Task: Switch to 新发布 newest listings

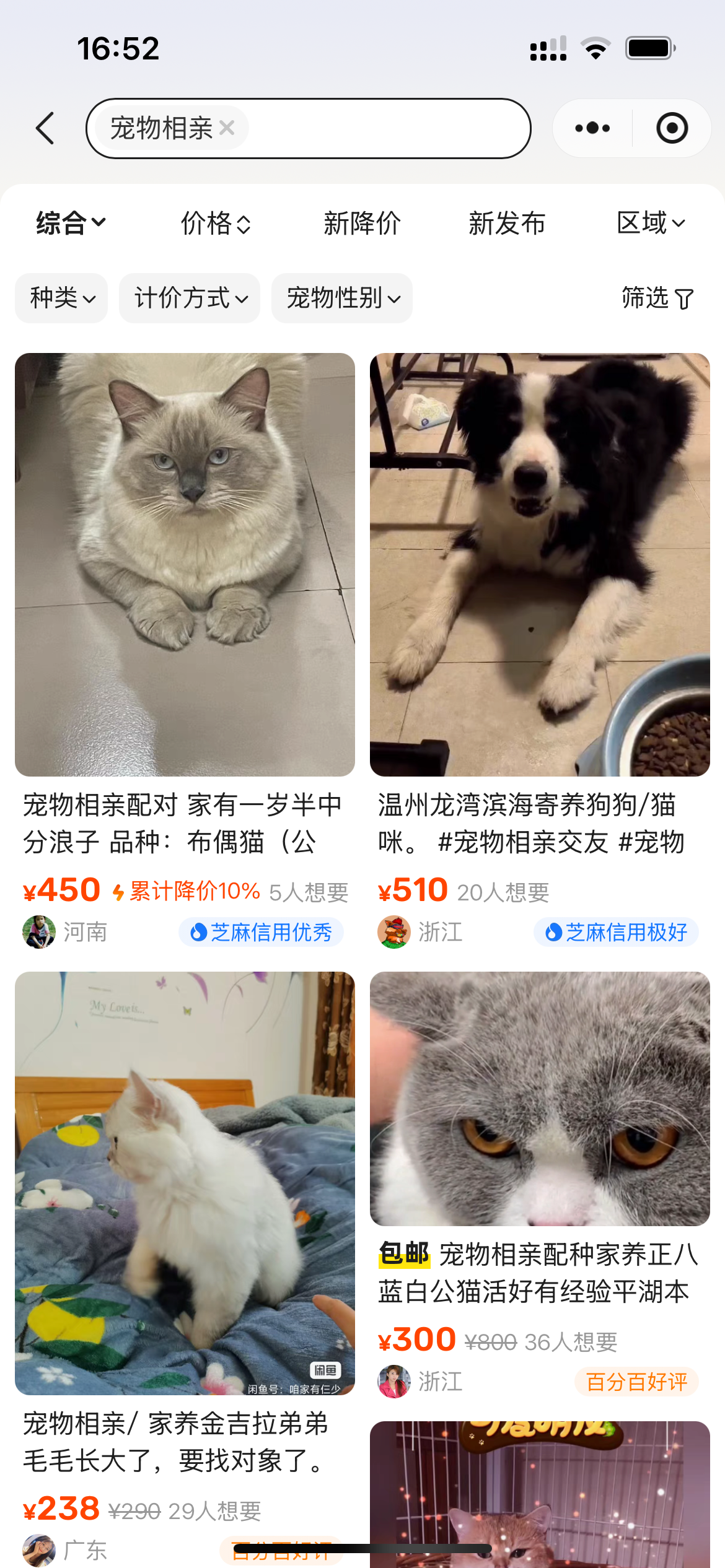Action: pos(507,223)
